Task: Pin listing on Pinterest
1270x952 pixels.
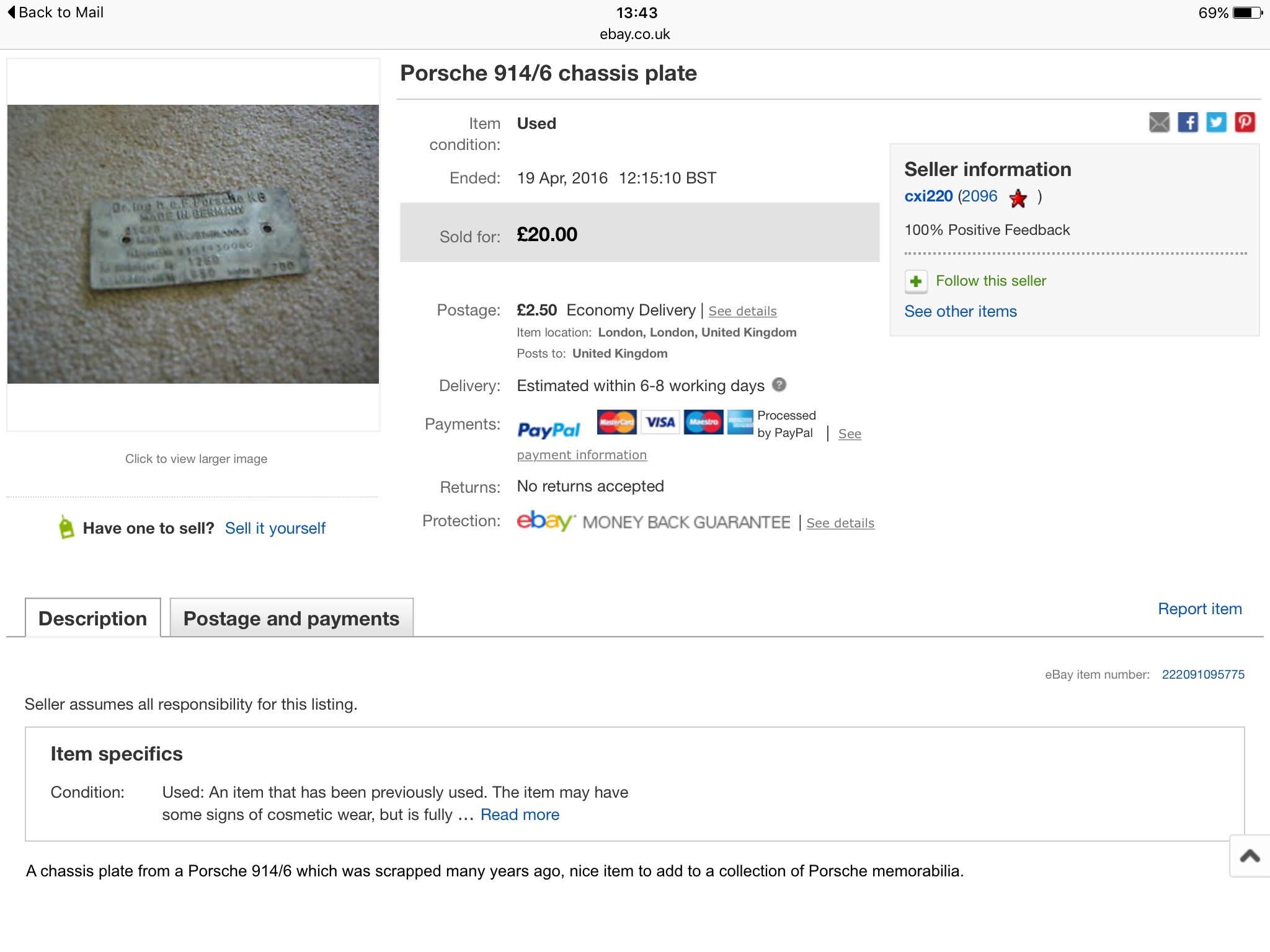Action: click(1245, 122)
